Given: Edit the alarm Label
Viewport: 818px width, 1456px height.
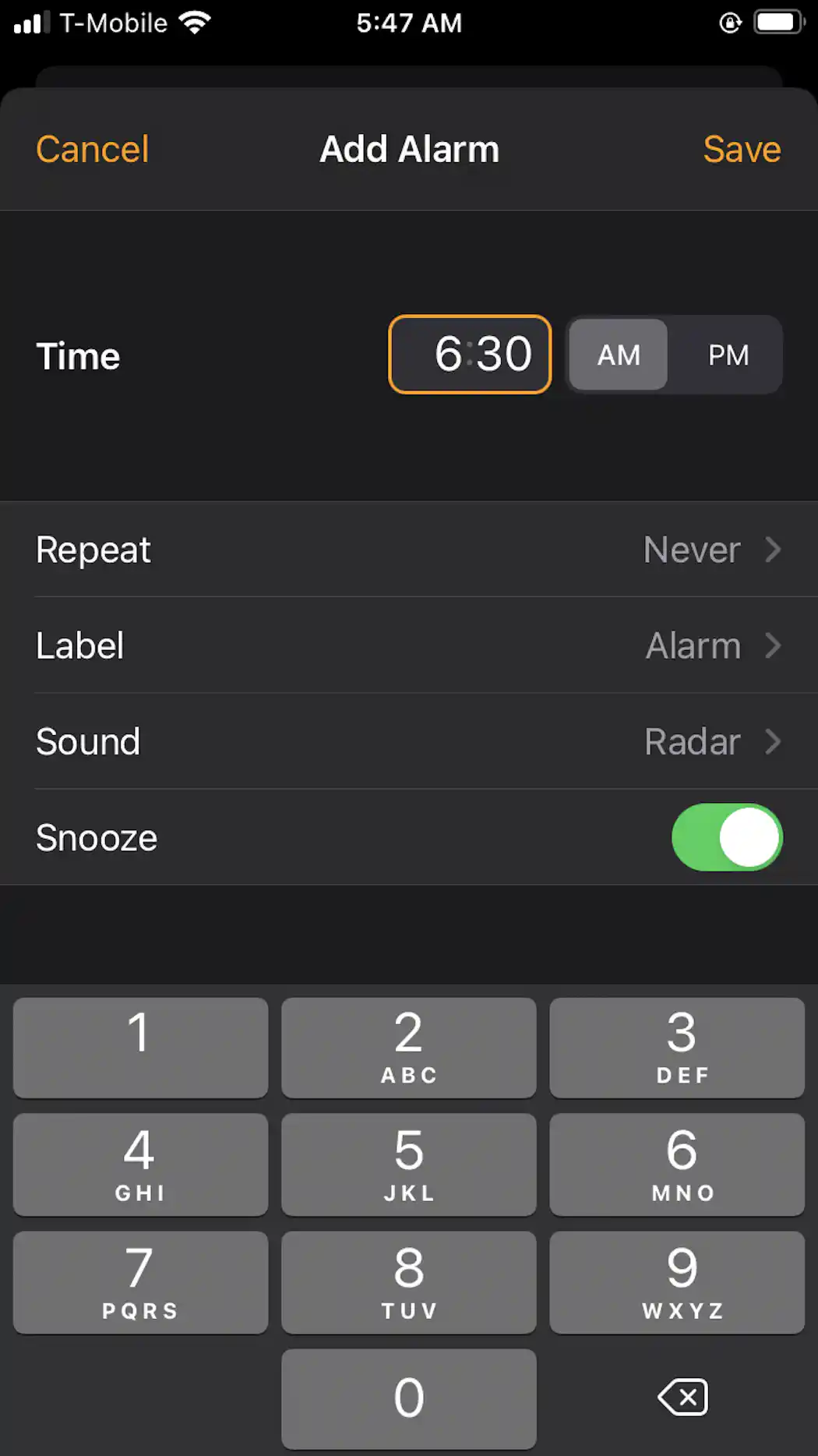Looking at the screenshot, I should (x=409, y=645).
